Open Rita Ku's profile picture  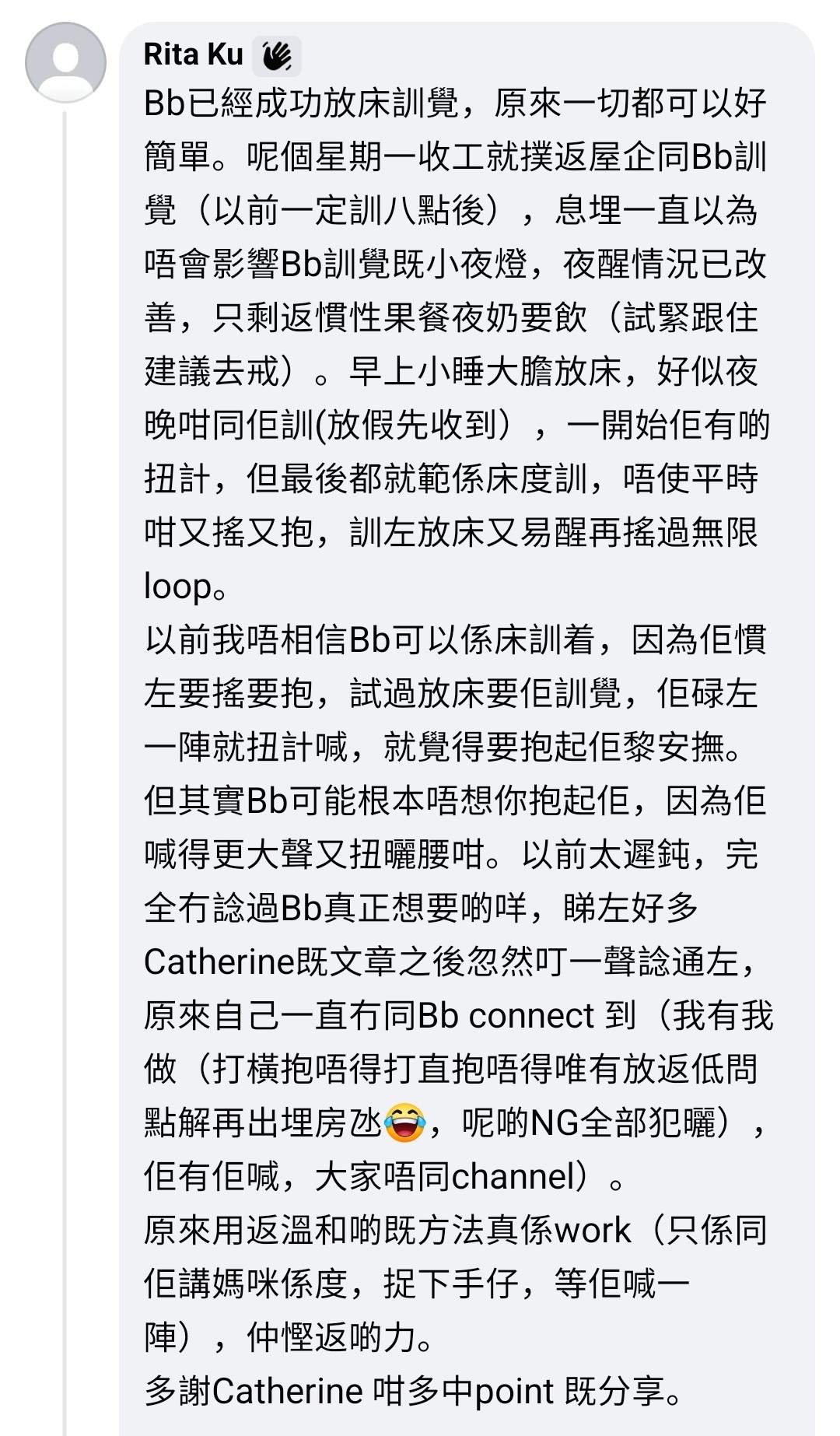[x=66, y=63]
